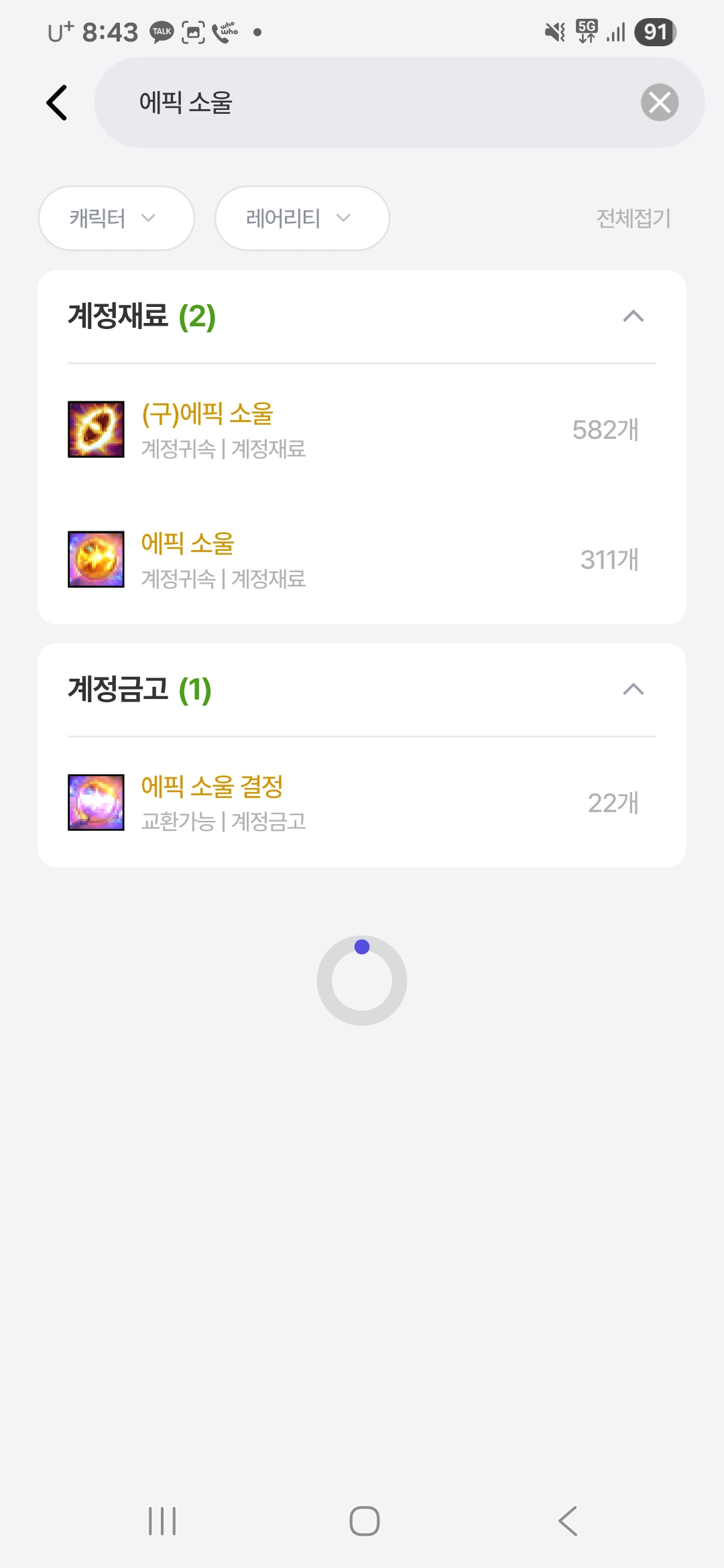The width and height of the screenshot is (724, 1568).
Task: Open the 캐릭터 filter dropdown
Action: (116, 218)
